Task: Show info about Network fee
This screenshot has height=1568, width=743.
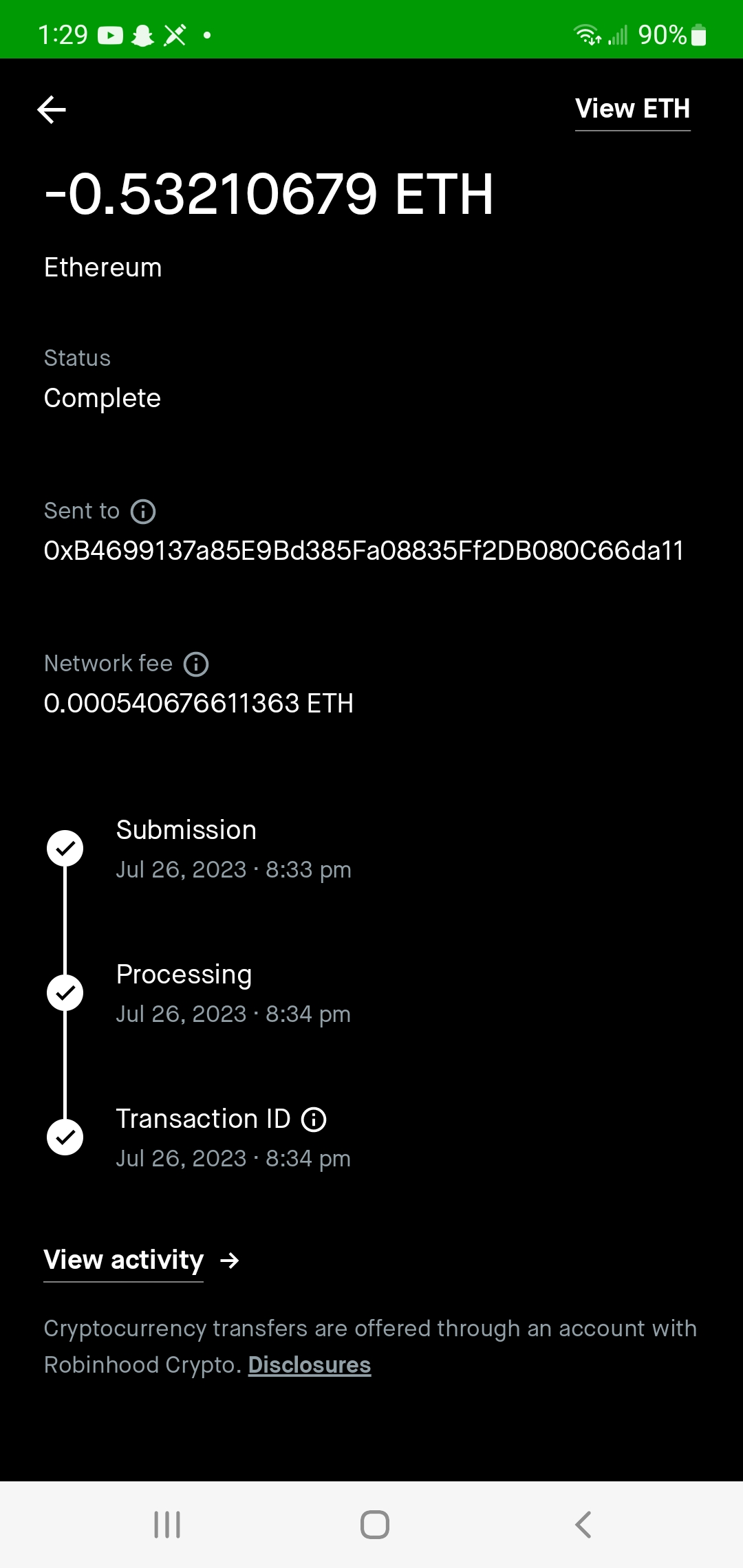Action: click(196, 664)
